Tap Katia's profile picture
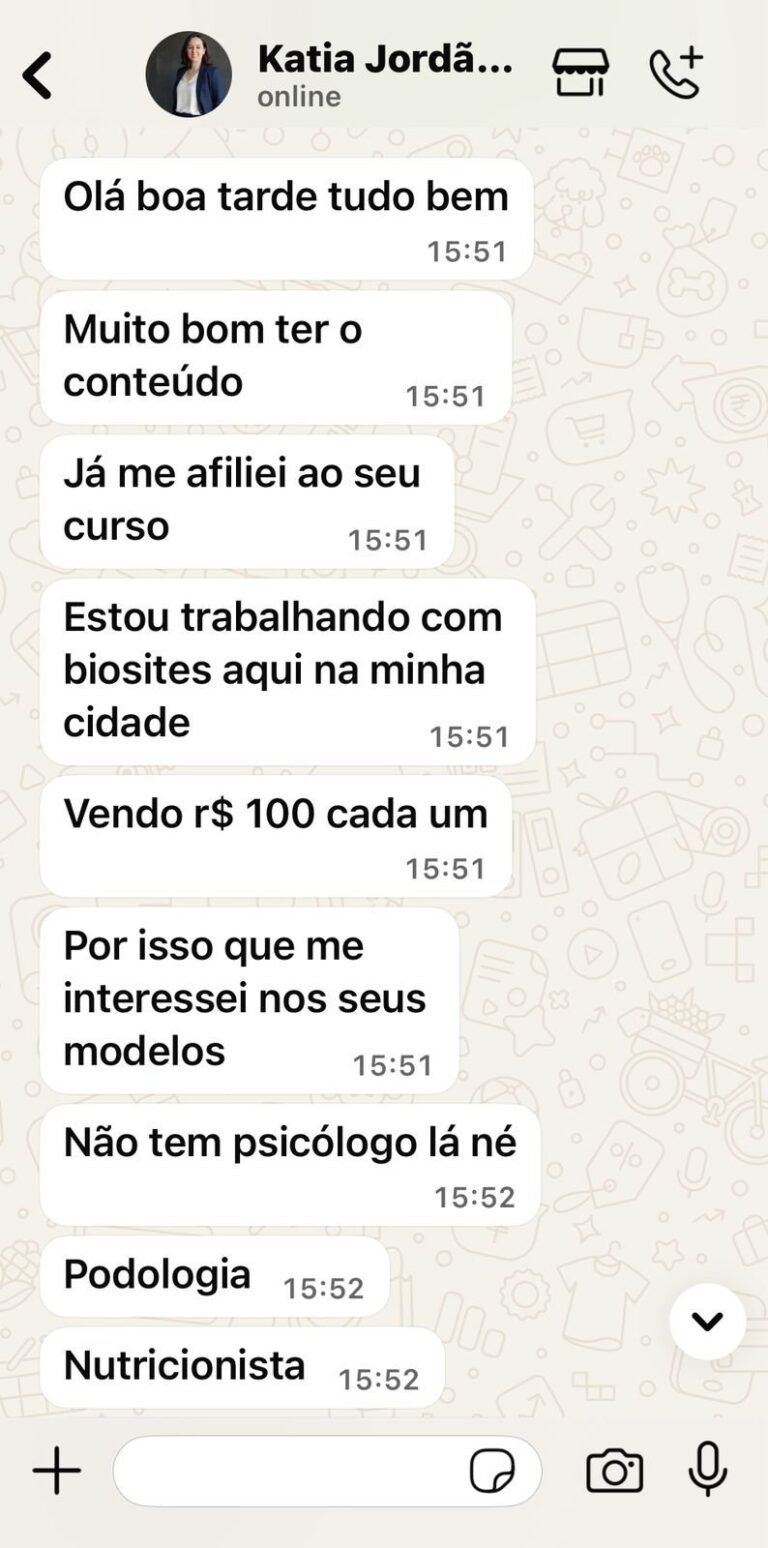The image size is (768, 1548). pos(188,74)
